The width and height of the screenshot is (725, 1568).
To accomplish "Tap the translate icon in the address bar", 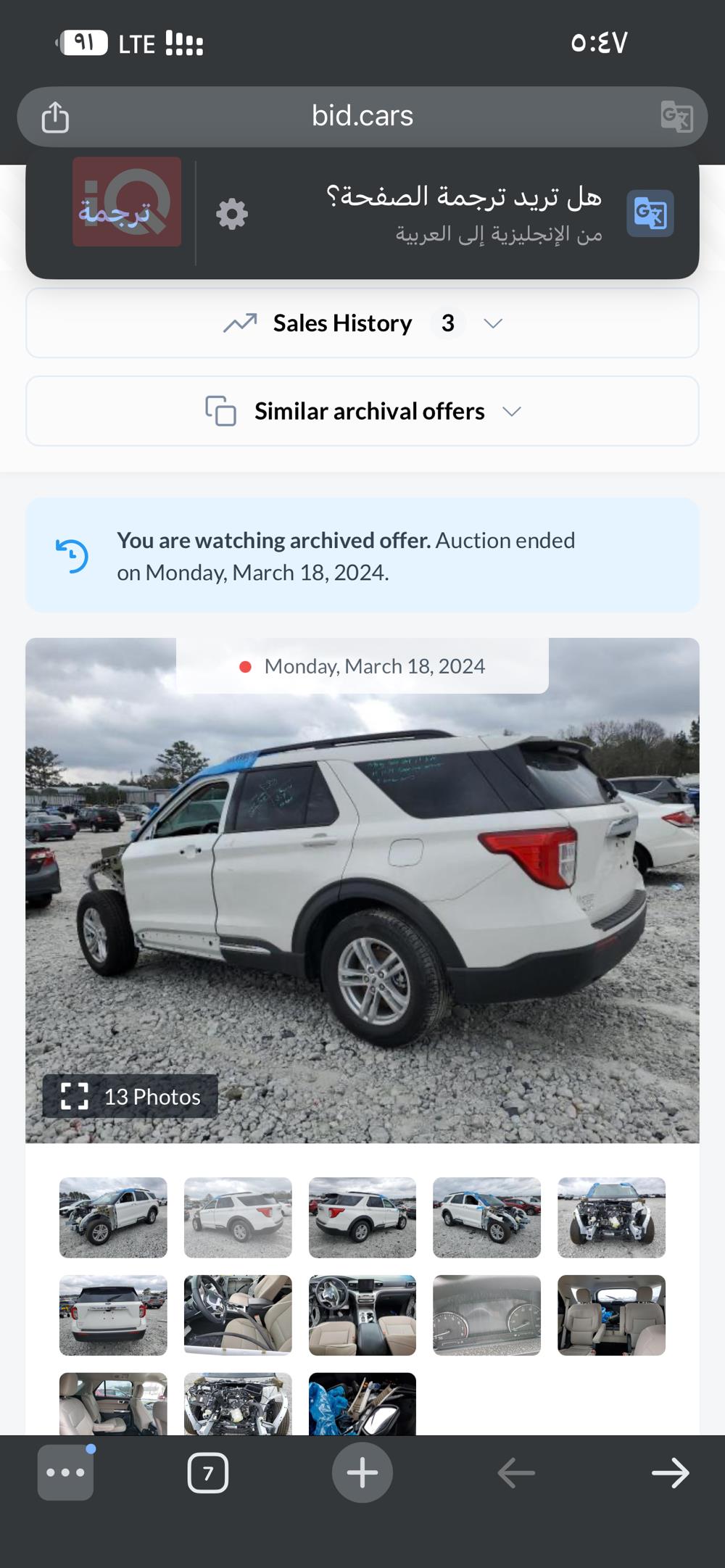I will tap(676, 117).
